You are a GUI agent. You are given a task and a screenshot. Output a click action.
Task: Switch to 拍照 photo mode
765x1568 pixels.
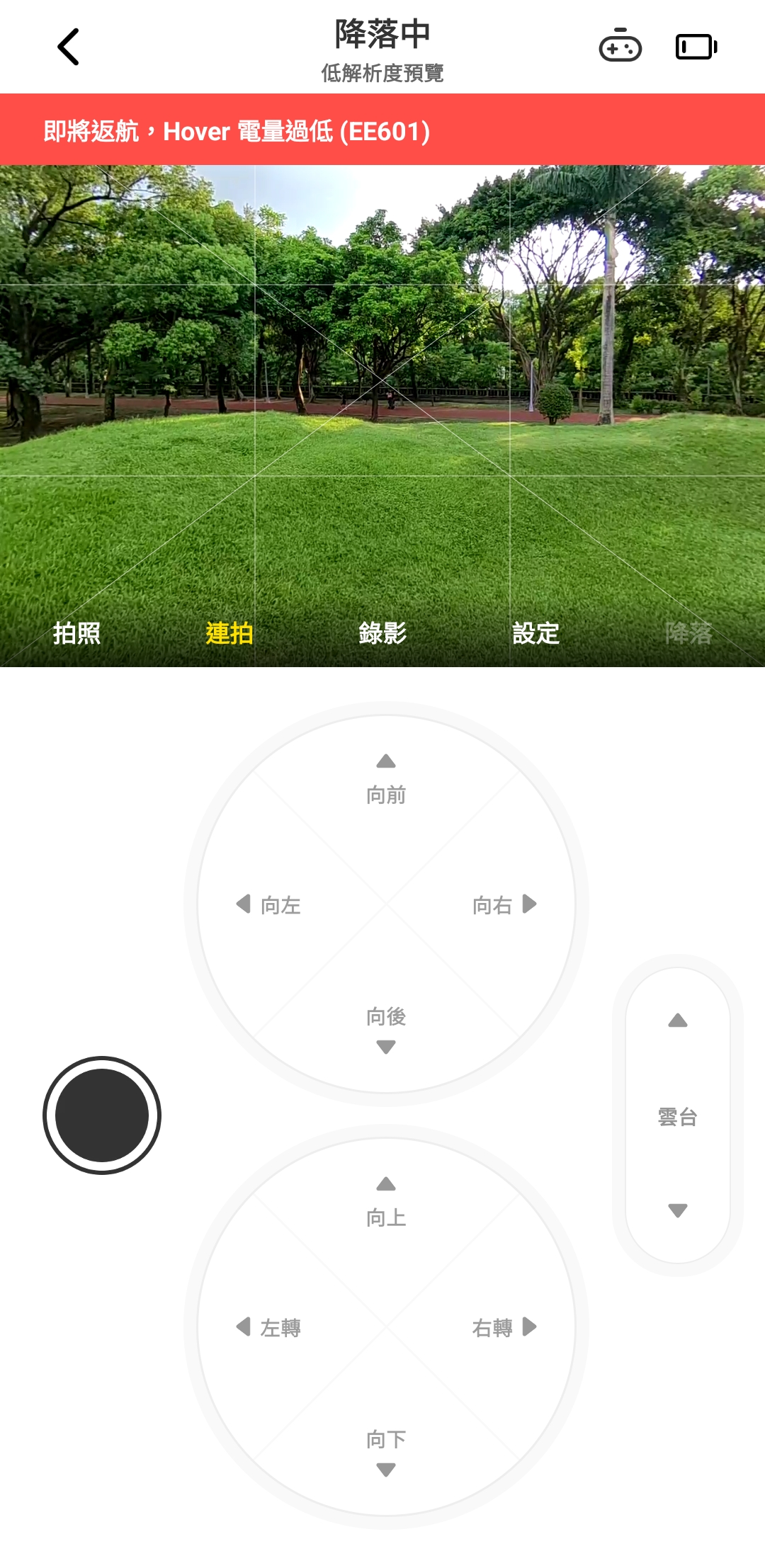pos(76,632)
